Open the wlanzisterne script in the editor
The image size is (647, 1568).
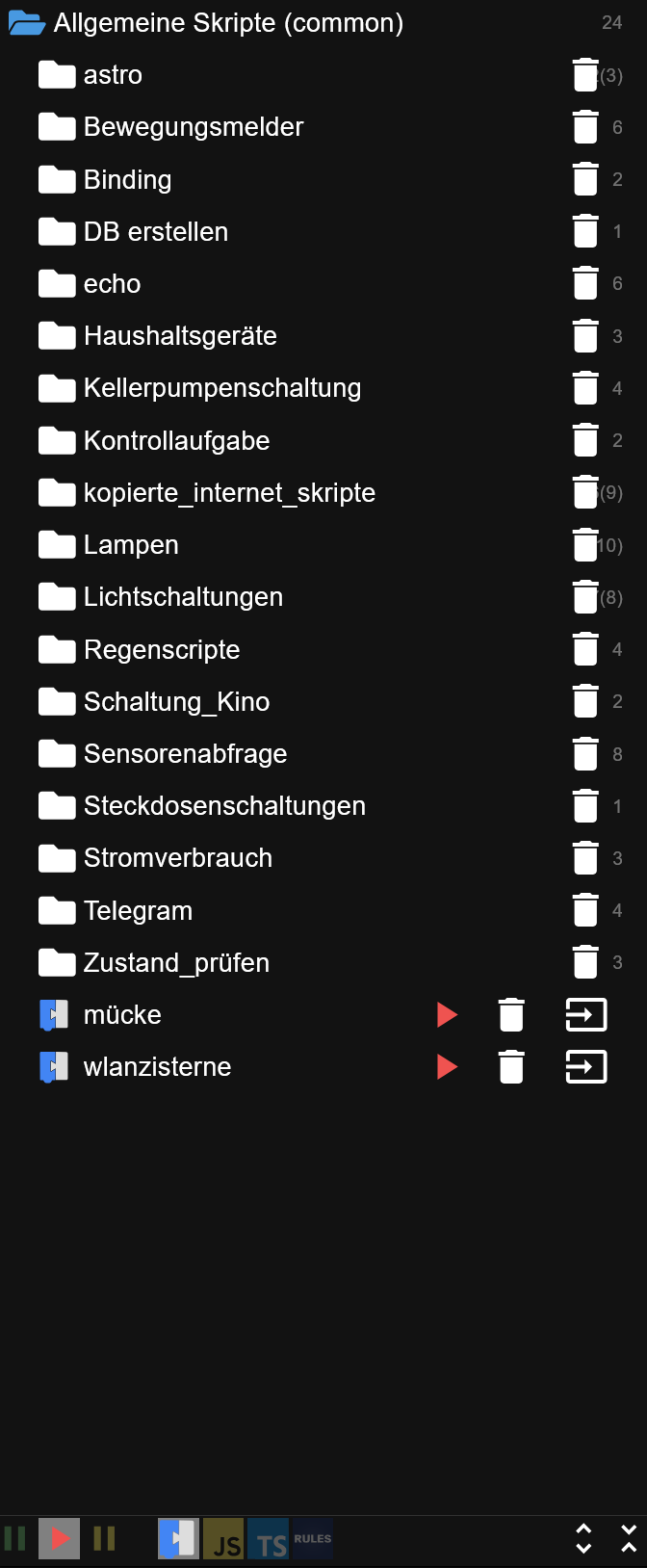point(585,1067)
